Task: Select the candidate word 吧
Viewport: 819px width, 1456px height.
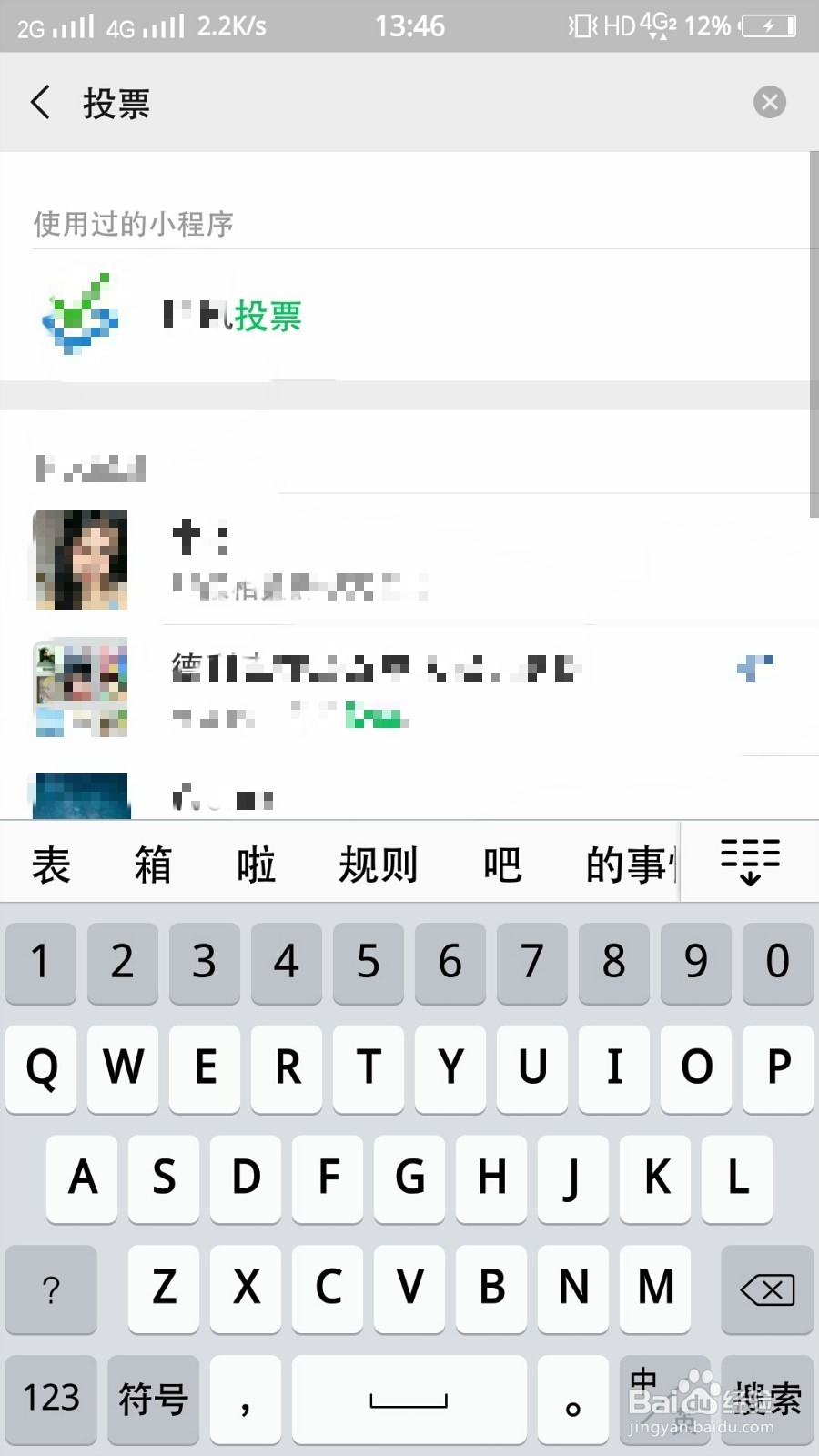Action: 503,864
